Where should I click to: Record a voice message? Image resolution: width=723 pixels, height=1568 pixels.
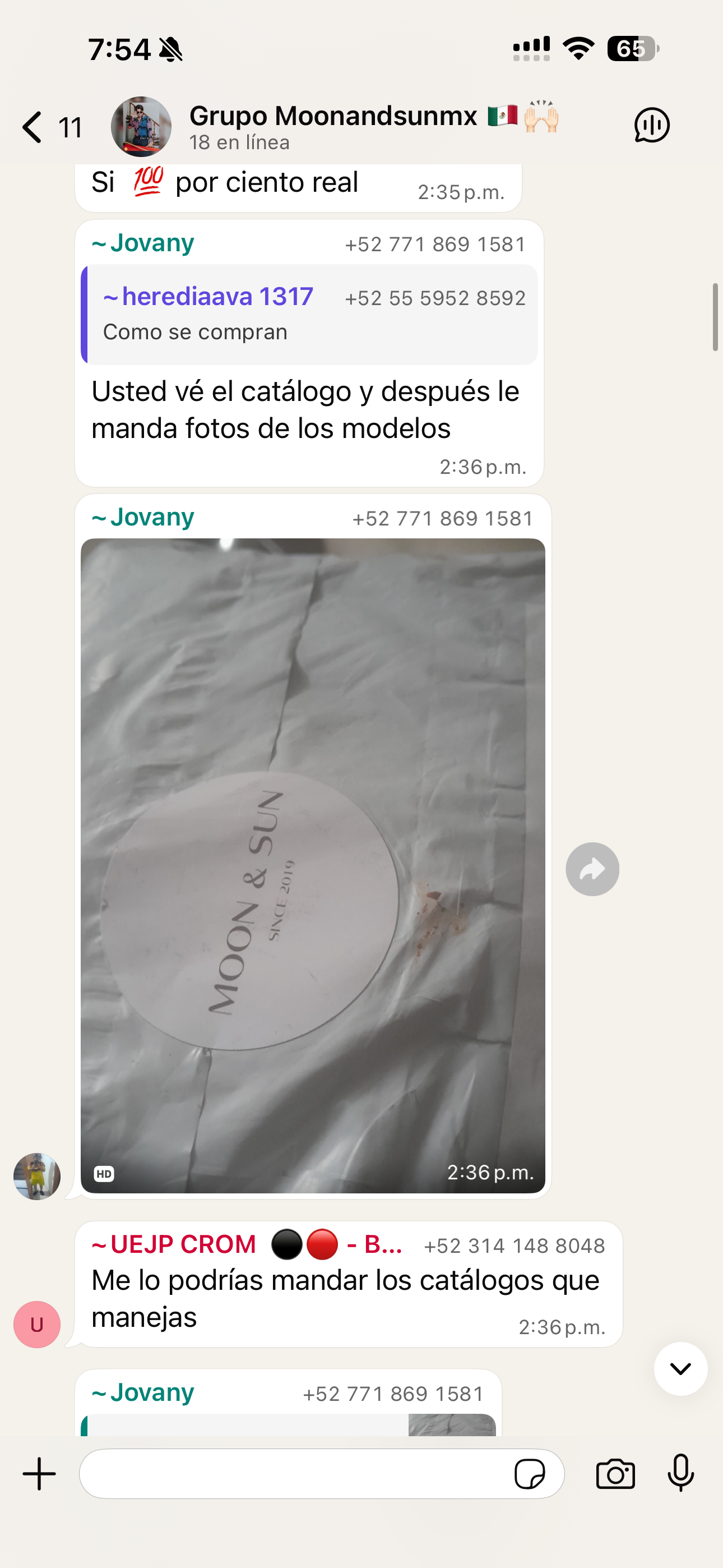pyautogui.click(x=680, y=1474)
